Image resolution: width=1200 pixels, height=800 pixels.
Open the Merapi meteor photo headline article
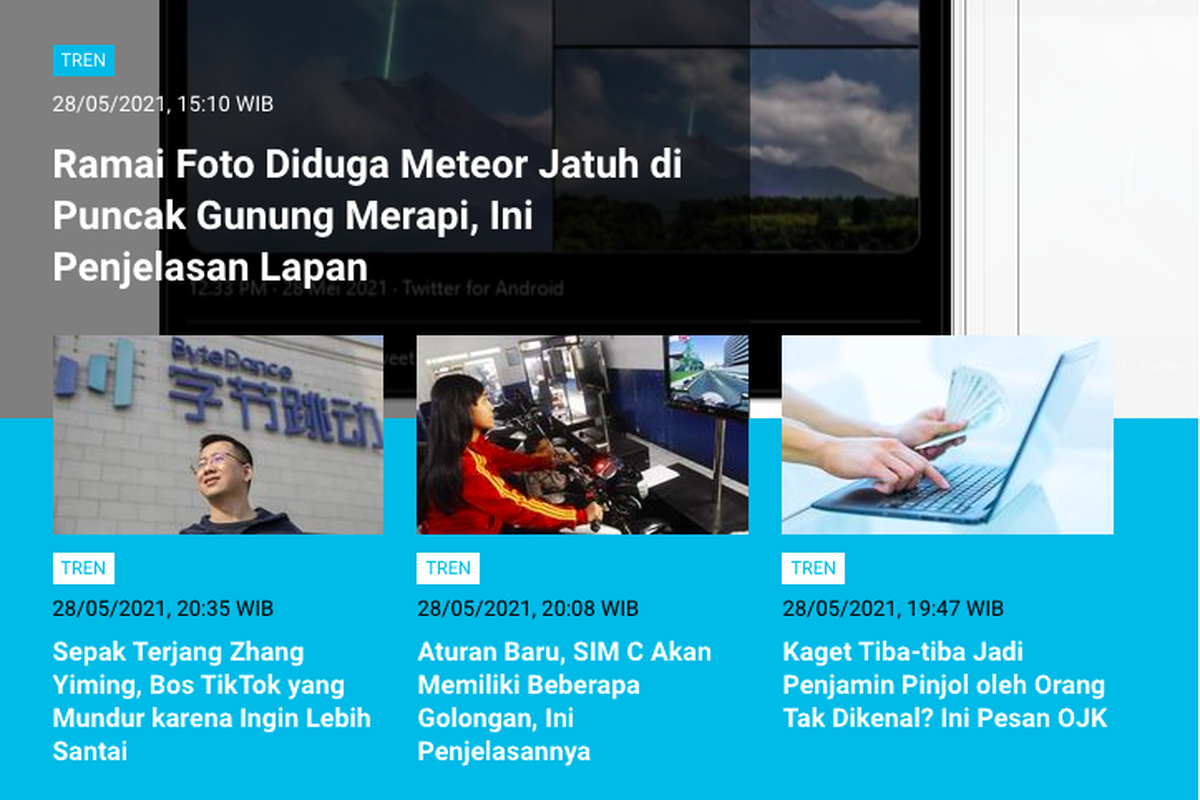(x=367, y=215)
